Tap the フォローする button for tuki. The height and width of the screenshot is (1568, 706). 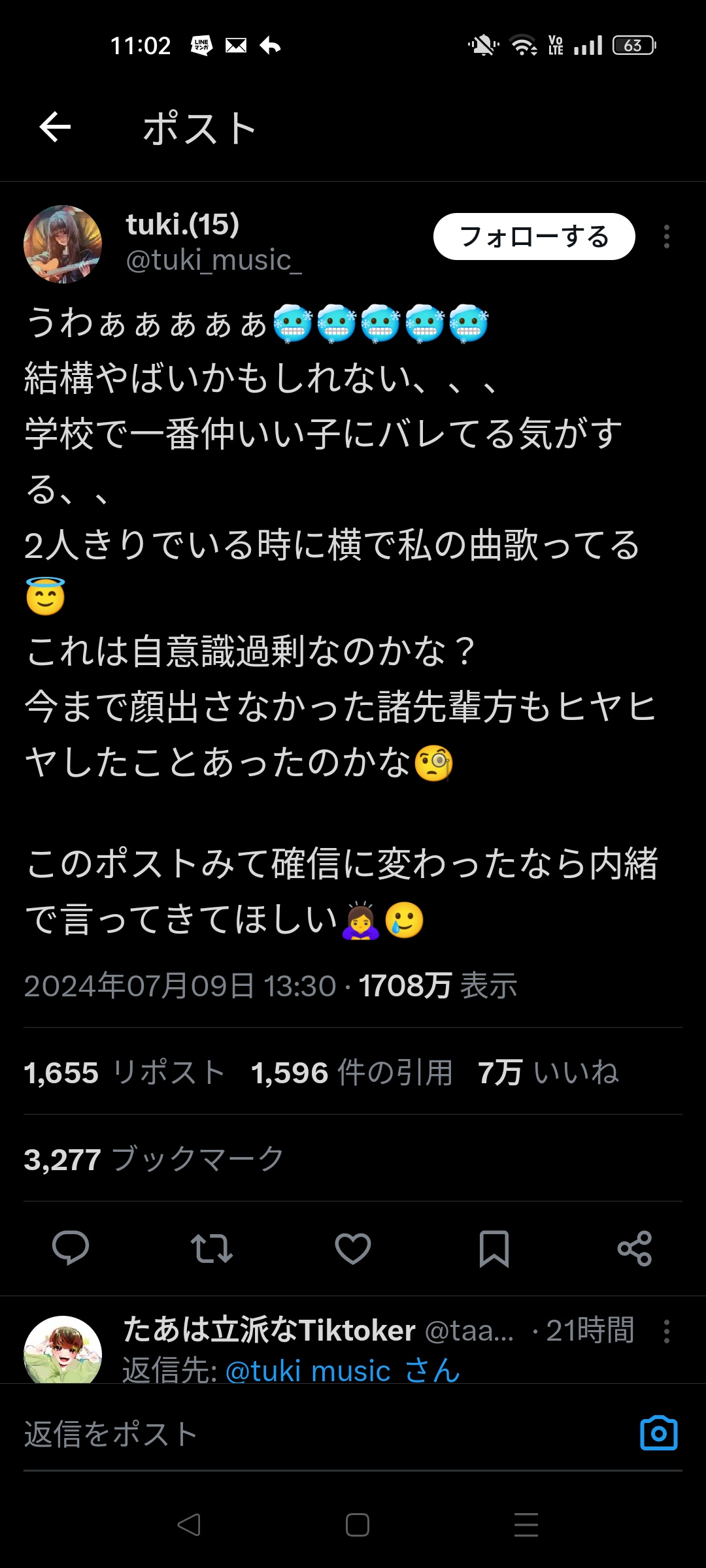click(534, 237)
